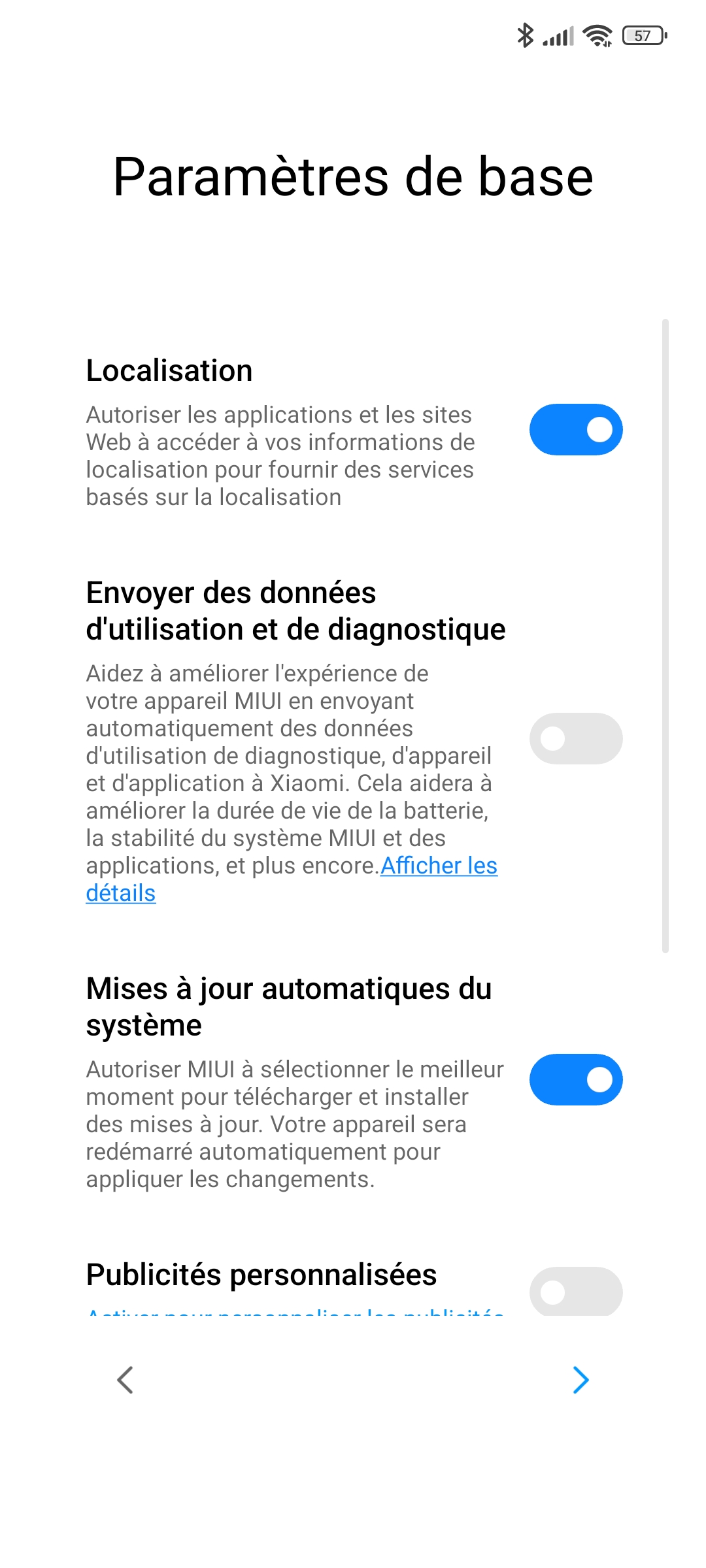Open the "Afficher les détails" link
The image size is (706, 1568).
pos(439,866)
